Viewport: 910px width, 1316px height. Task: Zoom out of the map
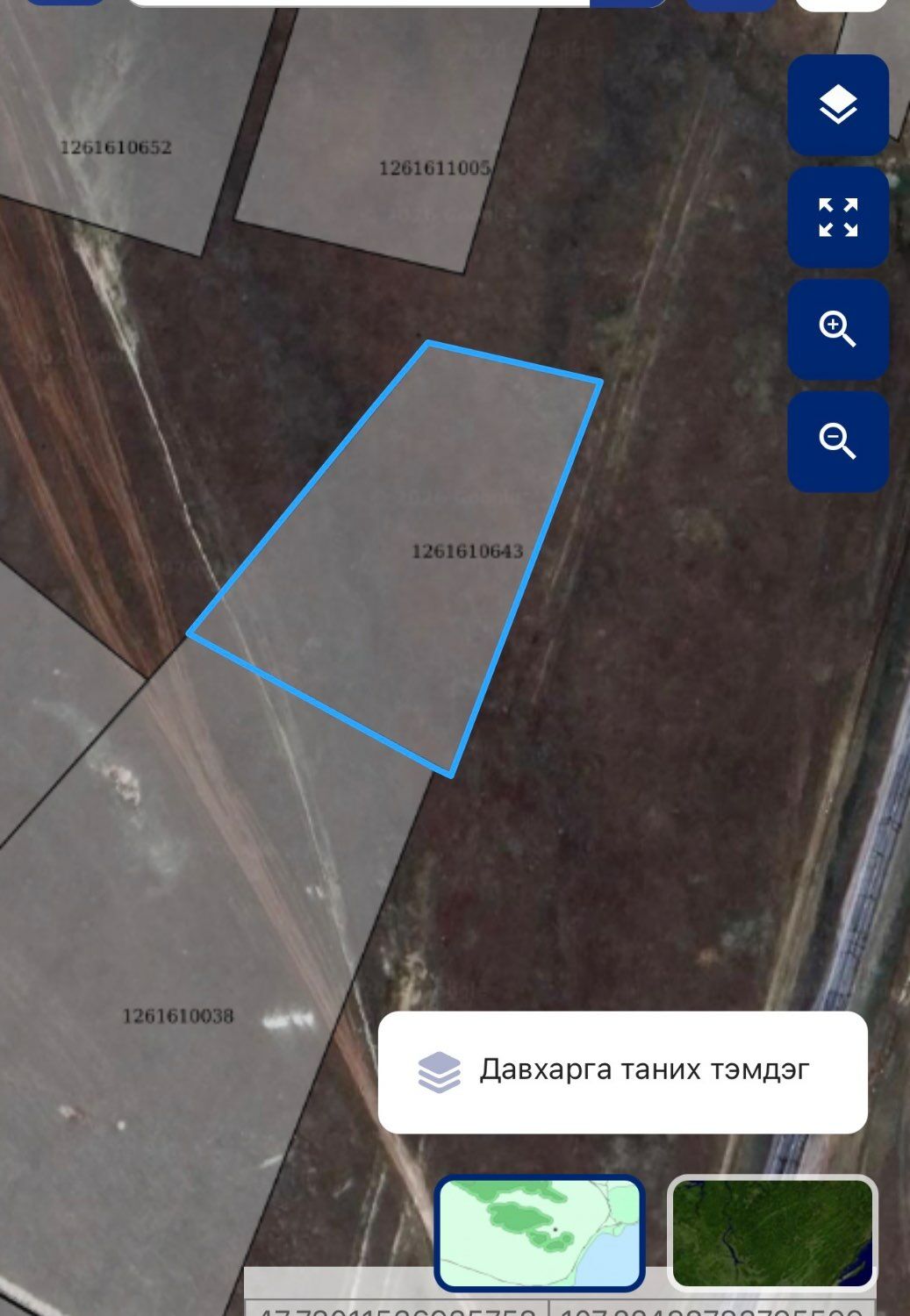(x=838, y=441)
